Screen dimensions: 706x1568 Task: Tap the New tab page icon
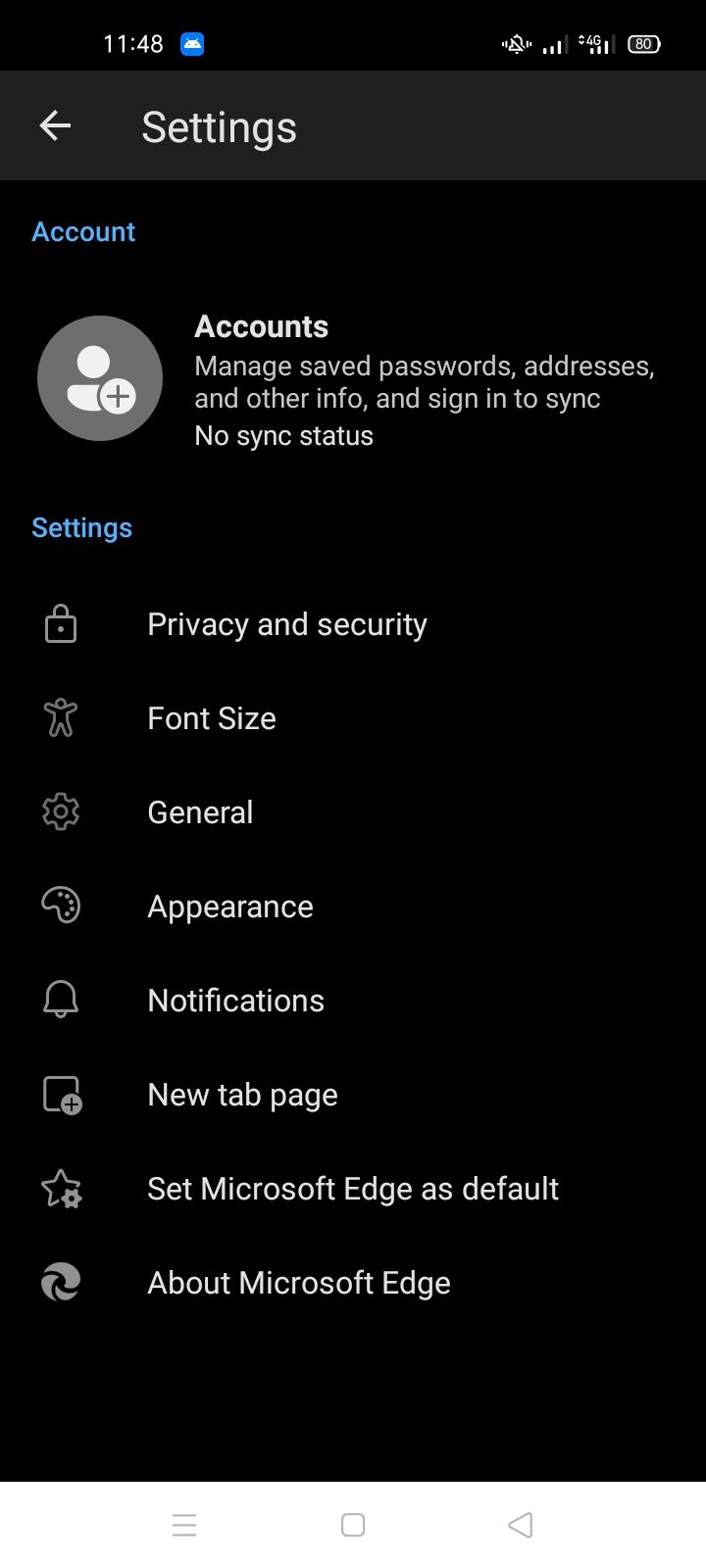point(60,1094)
